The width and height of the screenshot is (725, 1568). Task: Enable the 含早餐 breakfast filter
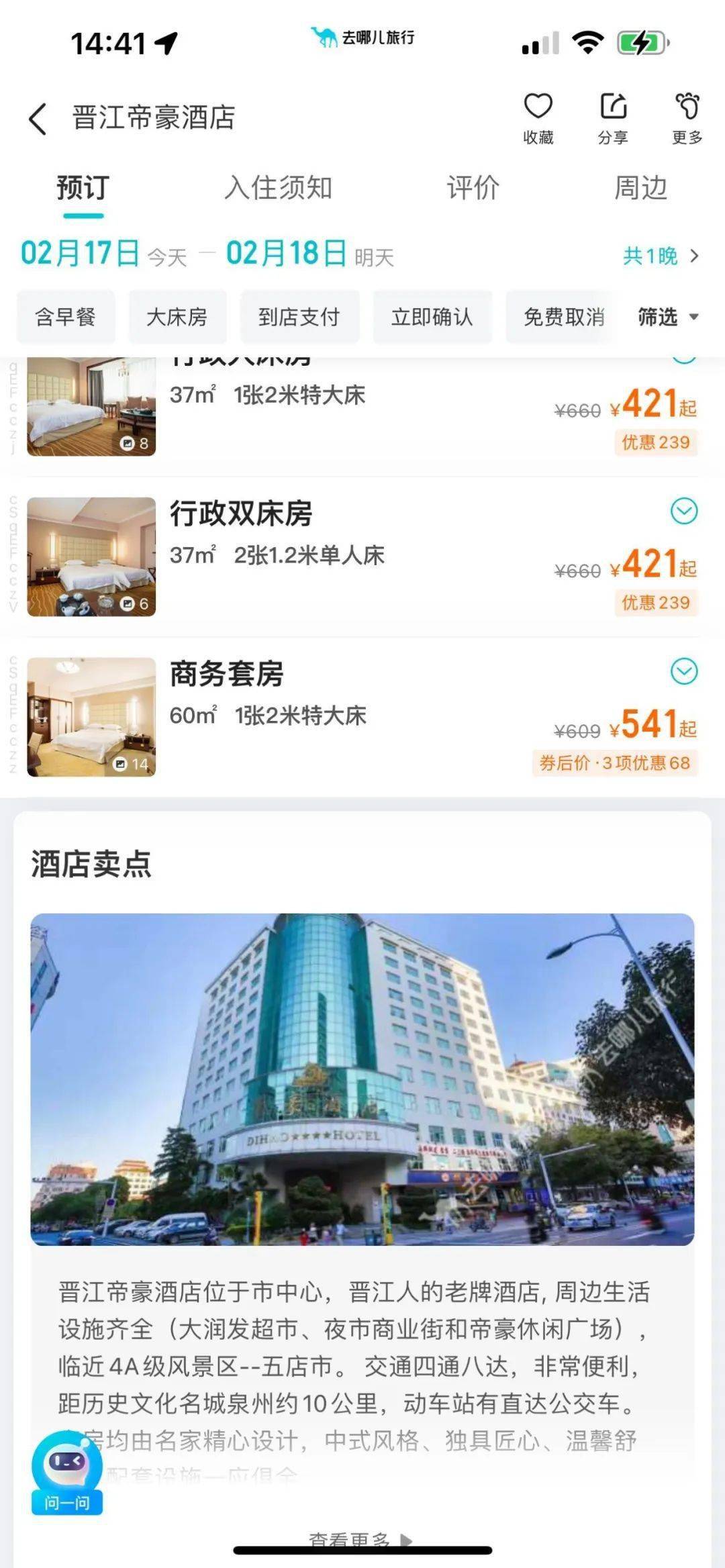click(64, 316)
